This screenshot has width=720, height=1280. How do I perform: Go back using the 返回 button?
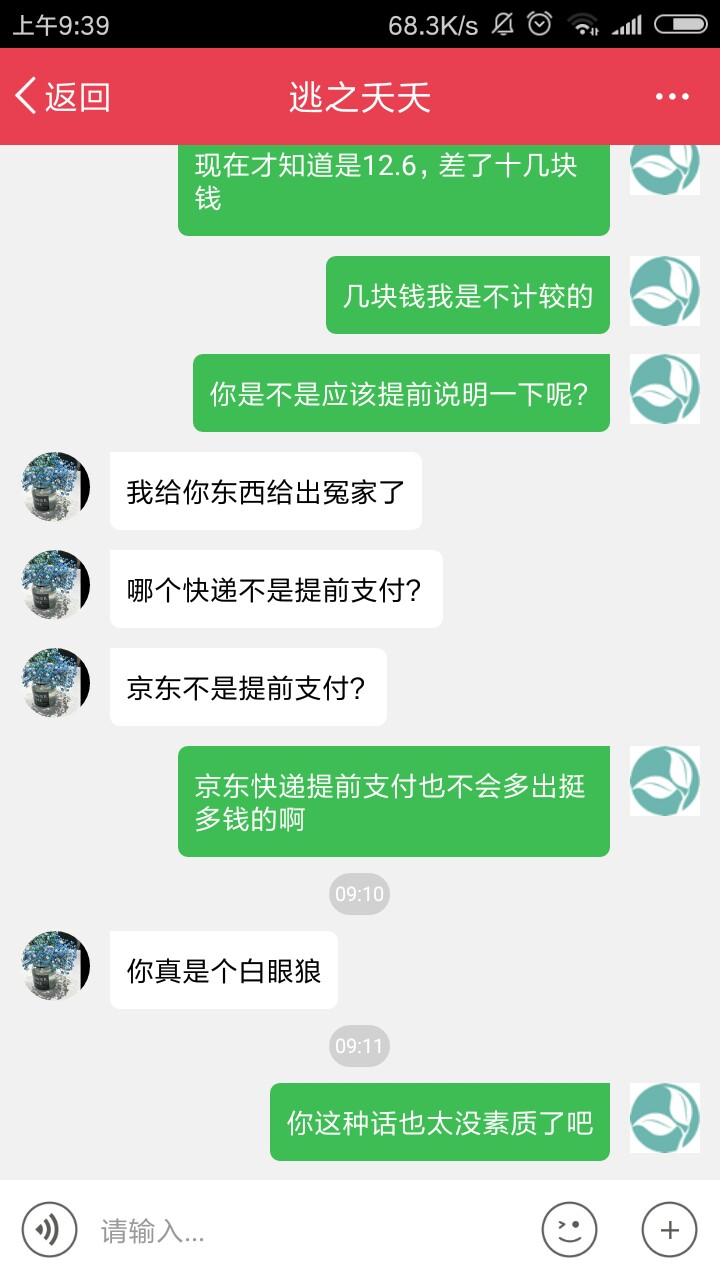[x=63, y=97]
